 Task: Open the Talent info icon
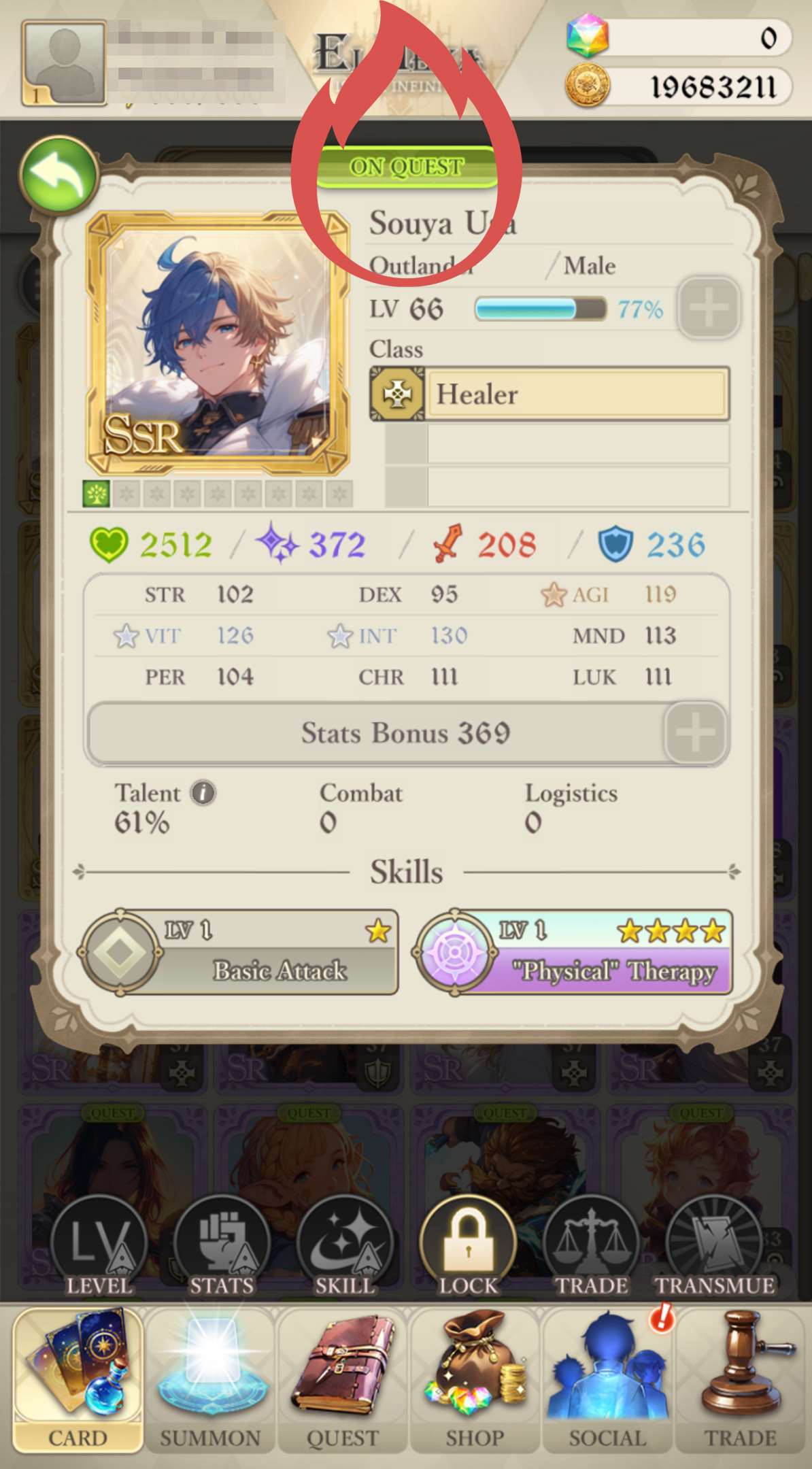[x=203, y=792]
